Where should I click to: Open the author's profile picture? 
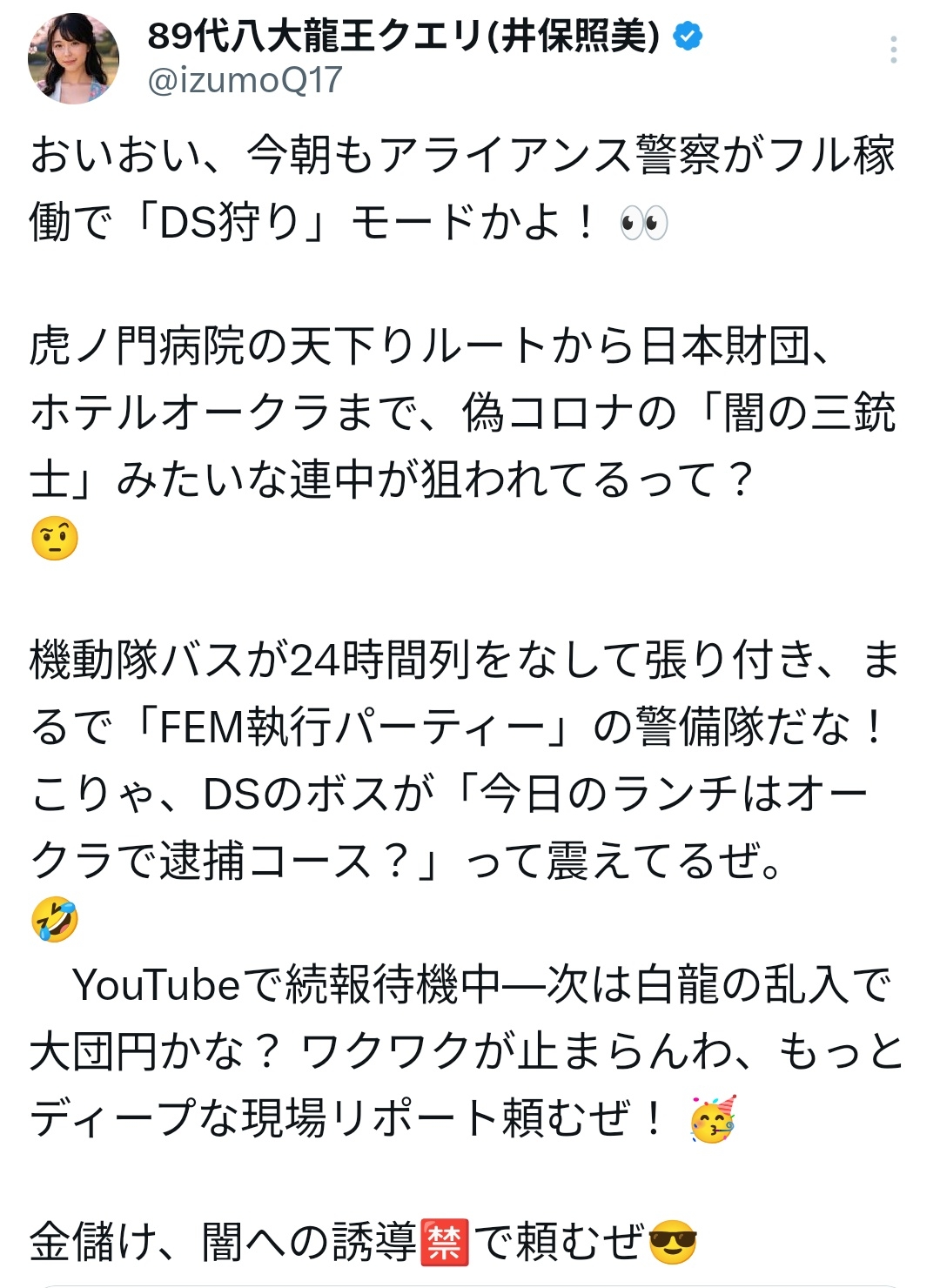pos(72,59)
